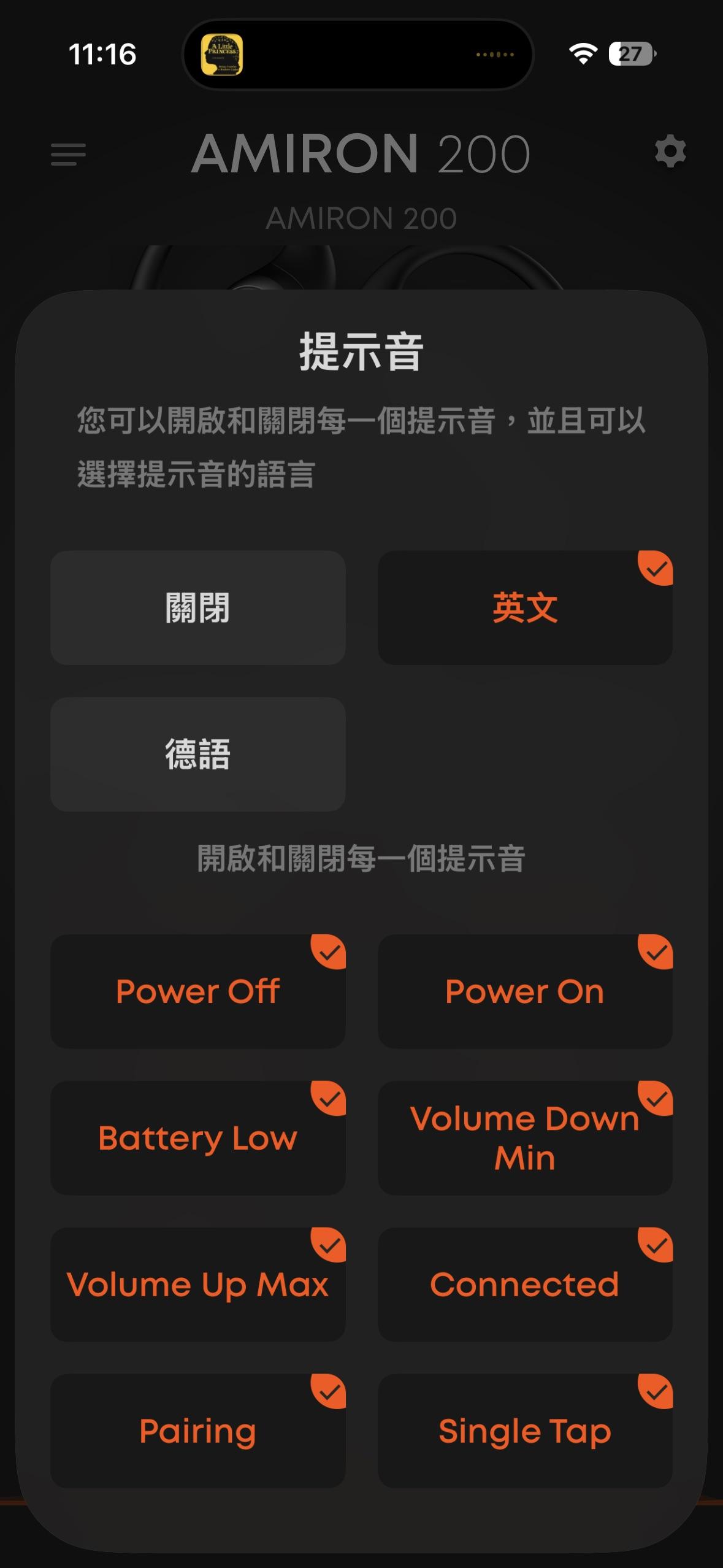Open the settings gear icon

pos(670,152)
